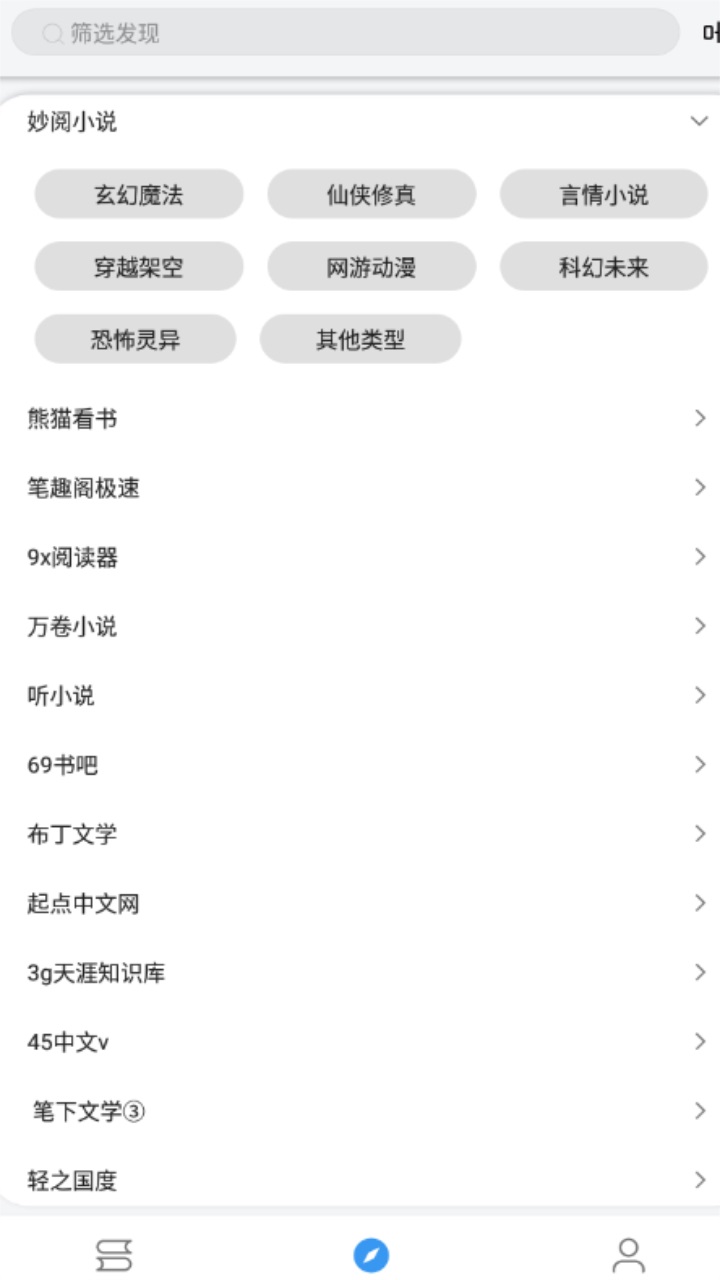Tap the 筛选发现 search input field

pyautogui.click(x=300, y=31)
